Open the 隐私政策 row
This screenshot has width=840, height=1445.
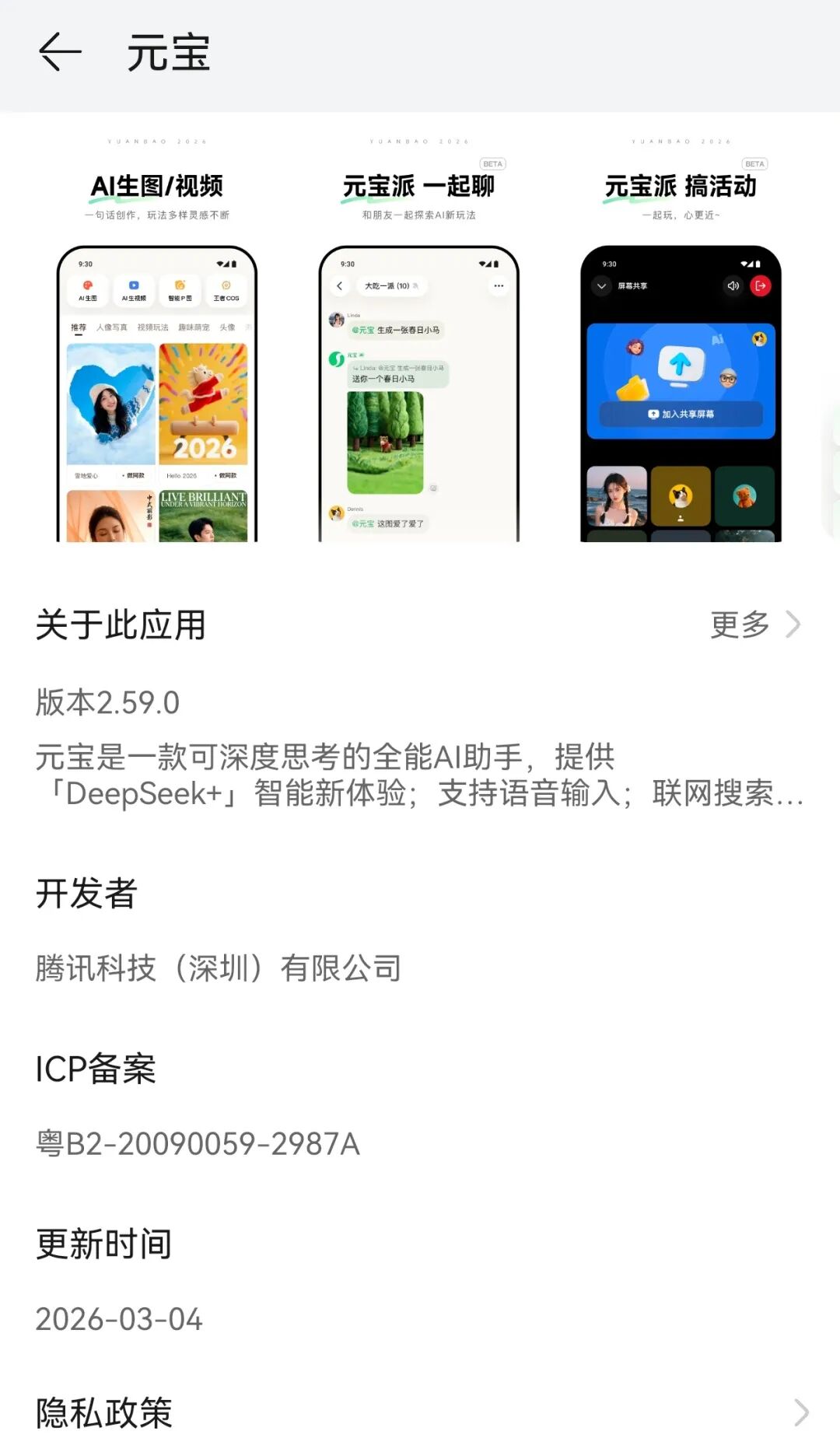pyautogui.click(x=420, y=1412)
